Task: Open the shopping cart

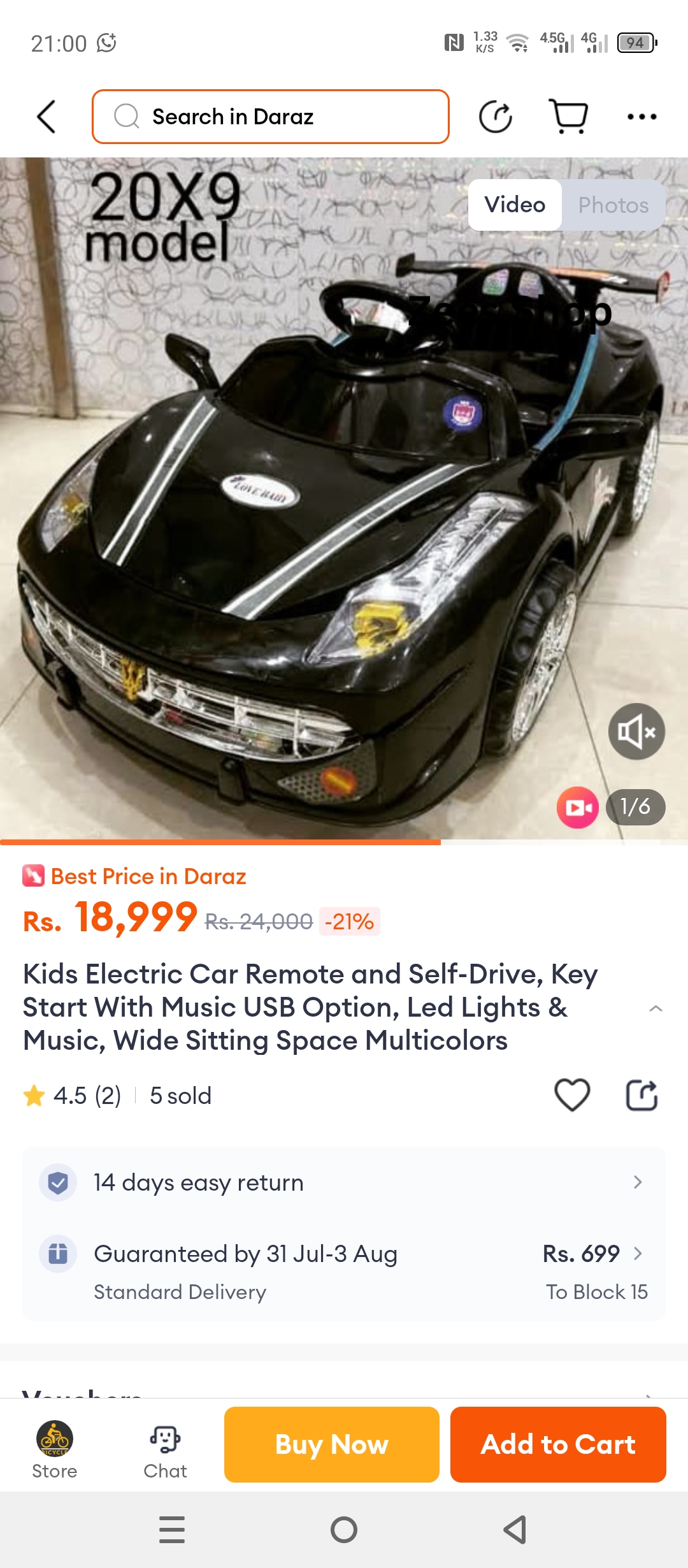Action: (568, 117)
